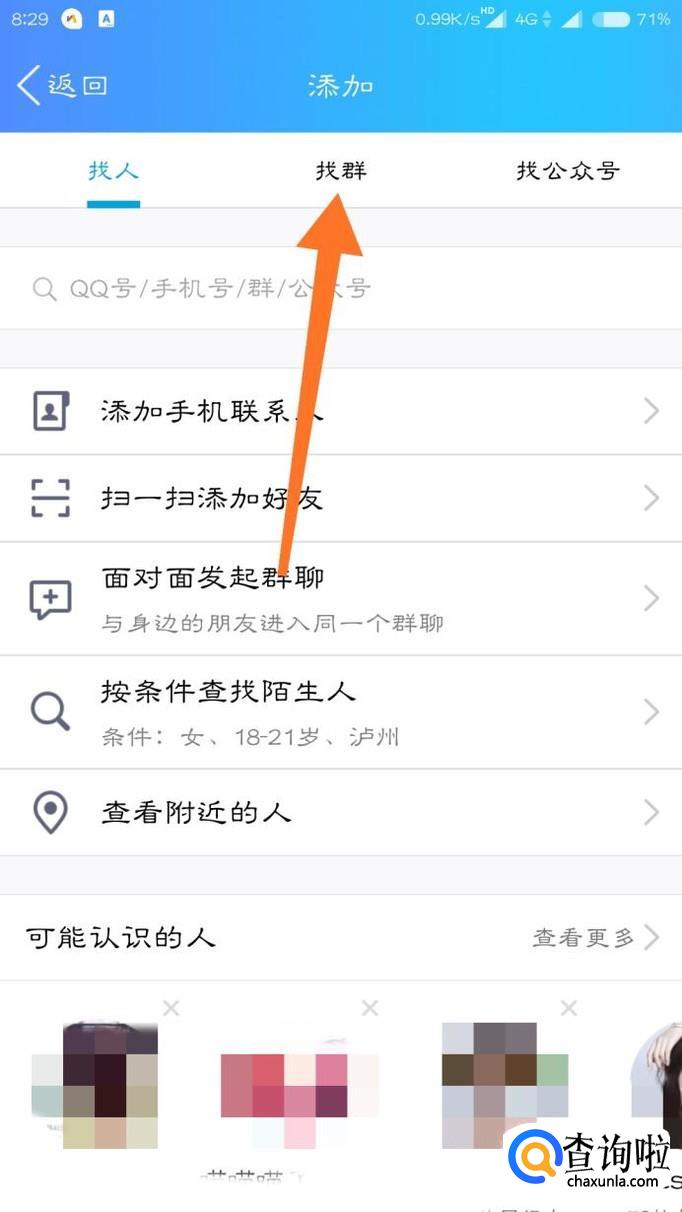View 查看附近的人
The width and height of the screenshot is (682, 1212).
[x=340, y=812]
